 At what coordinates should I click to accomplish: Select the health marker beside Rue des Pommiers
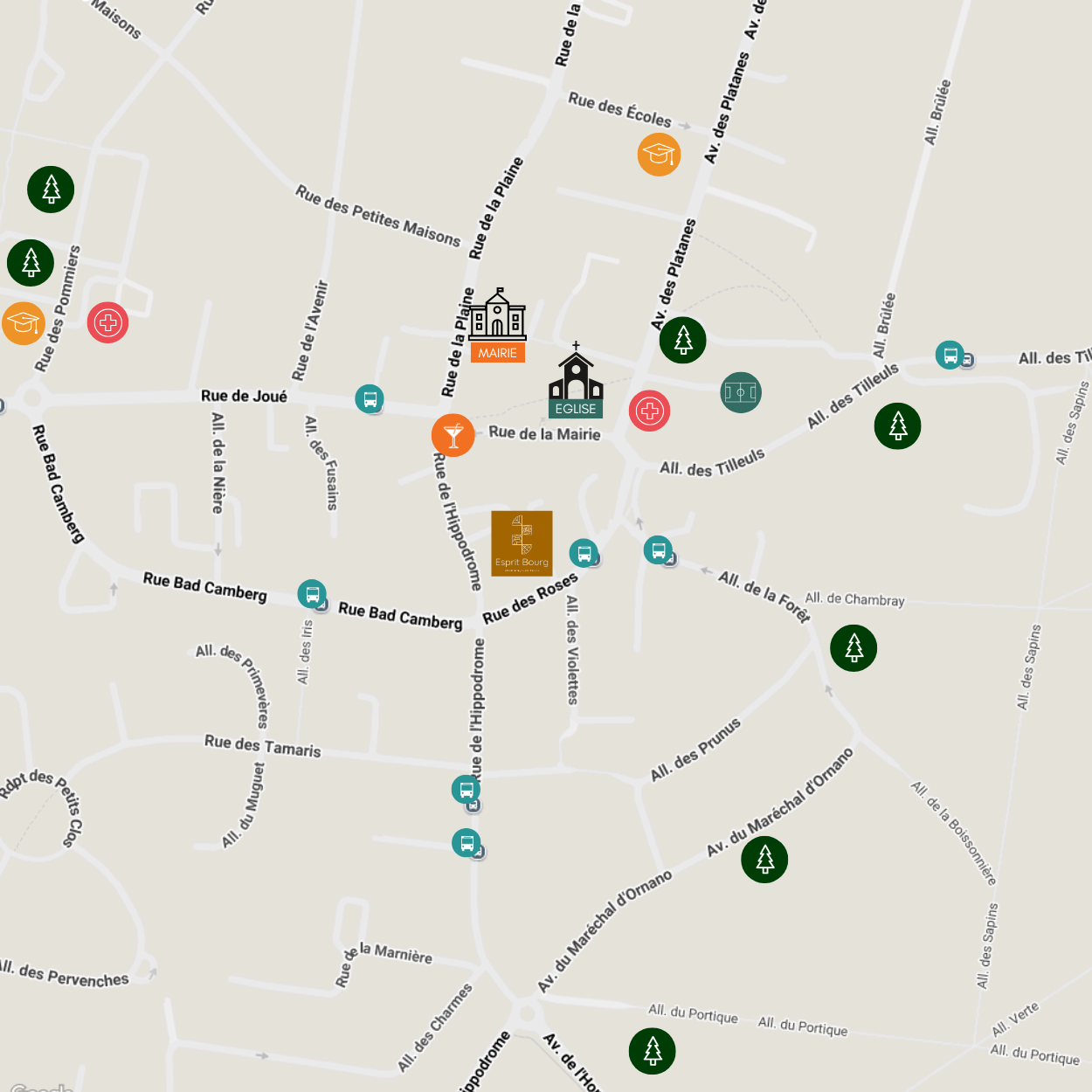(x=107, y=322)
